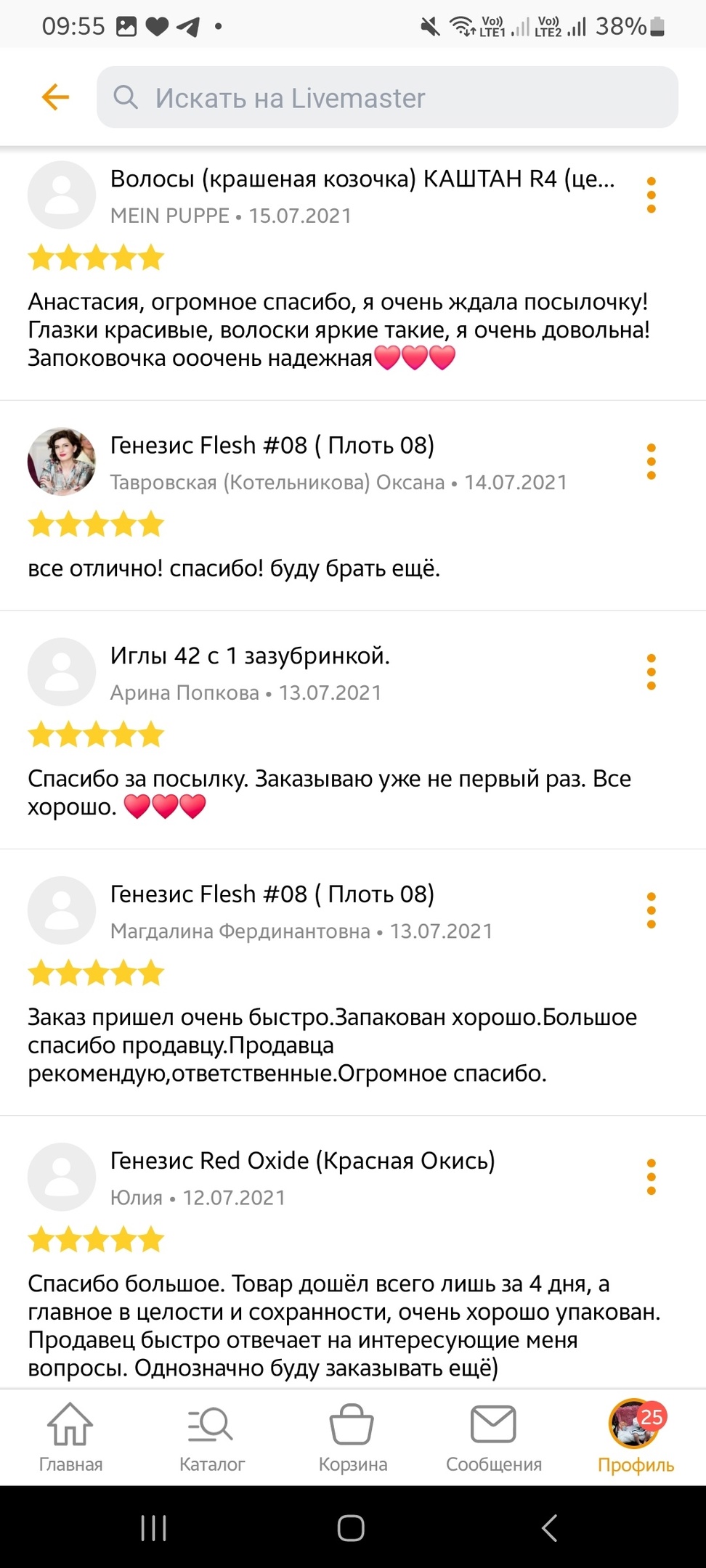Open product Иглы 42 с 1 зазубринкой
The image size is (706, 1568).
coord(250,656)
